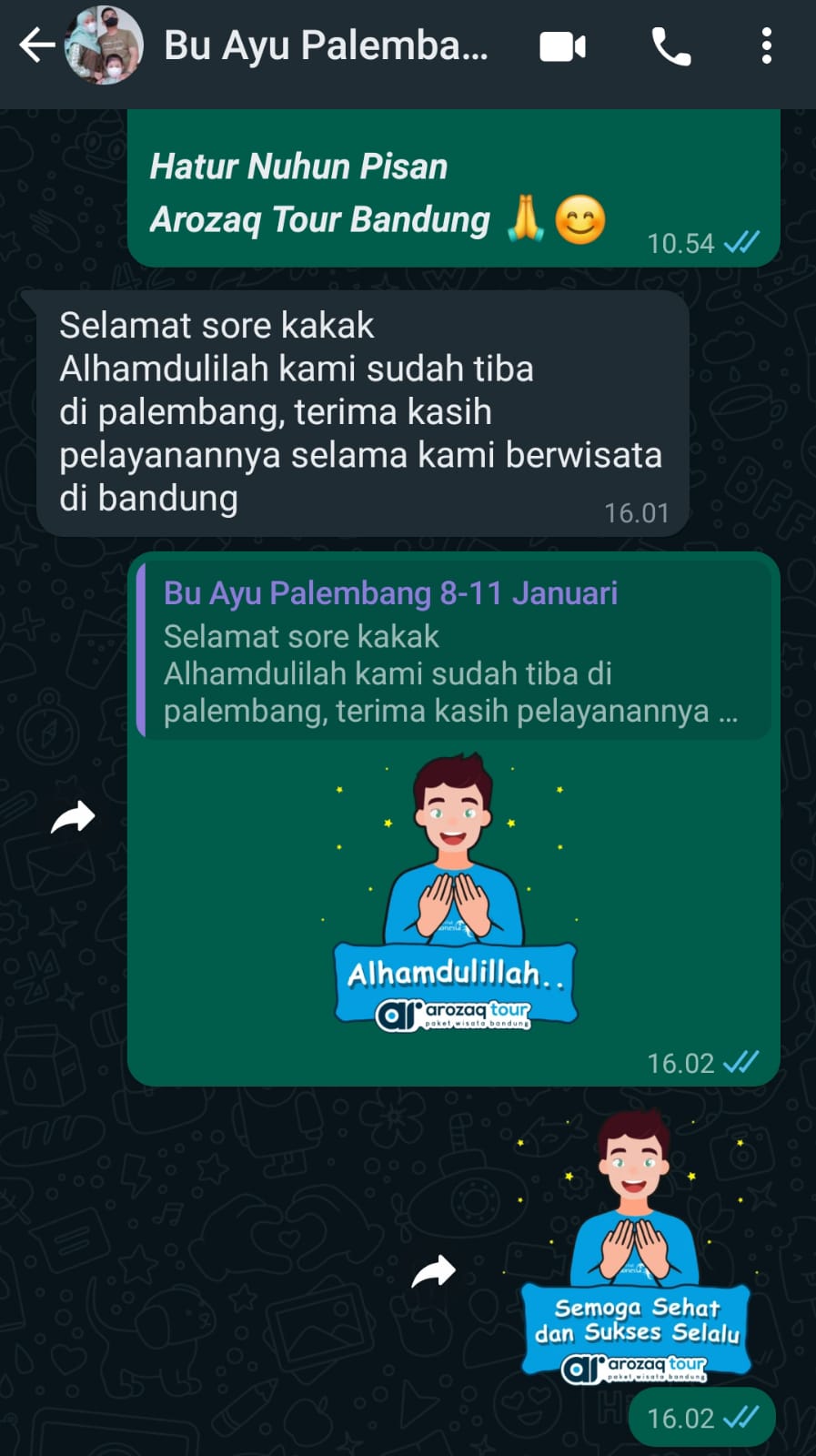This screenshot has height=1456, width=816.
Task: Open Bu Ayu Palembang contact info
Action: 326,45
